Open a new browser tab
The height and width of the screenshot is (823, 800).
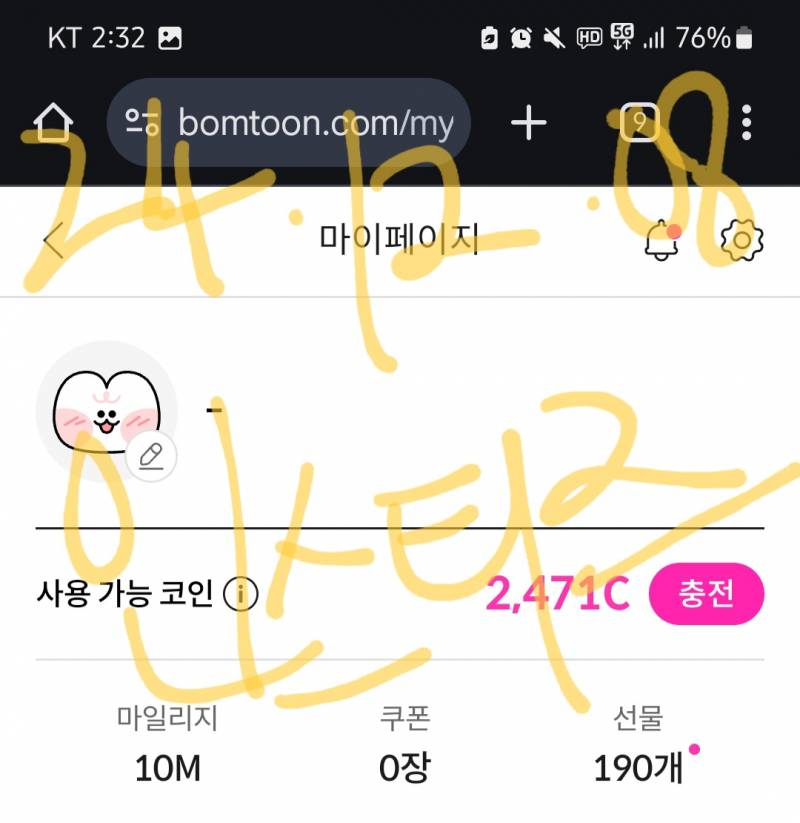[529, 123]
